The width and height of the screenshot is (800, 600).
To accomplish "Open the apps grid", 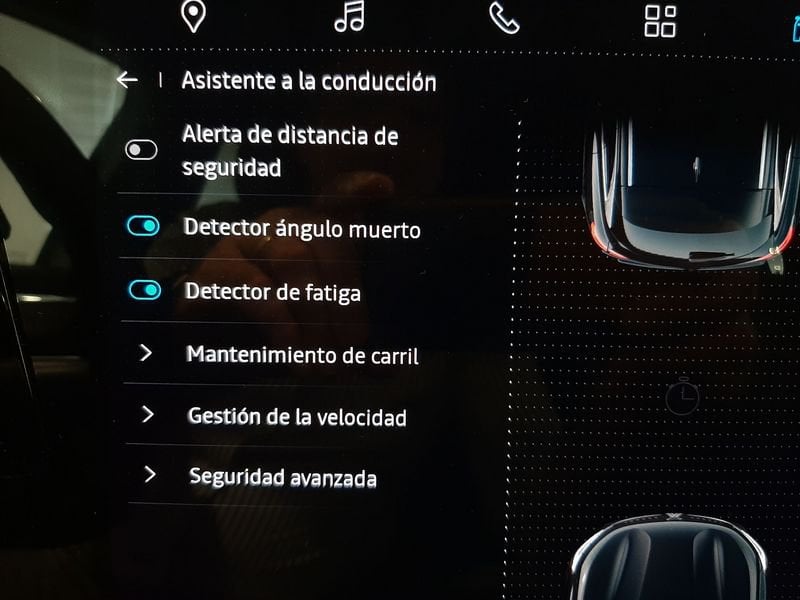I will pyautogui.click(x=660, y=20).
